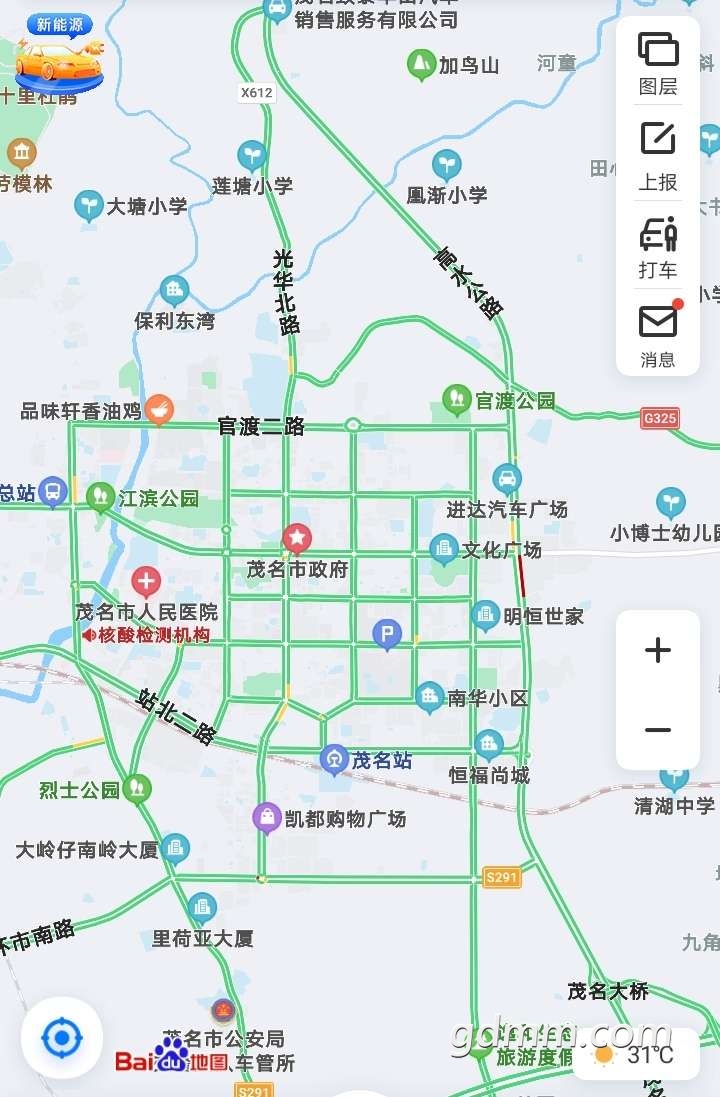The width and height of the screenshot is (720, 1097).
Task: Open the 消息 messages inbox
Action: (x=658, y=334)
